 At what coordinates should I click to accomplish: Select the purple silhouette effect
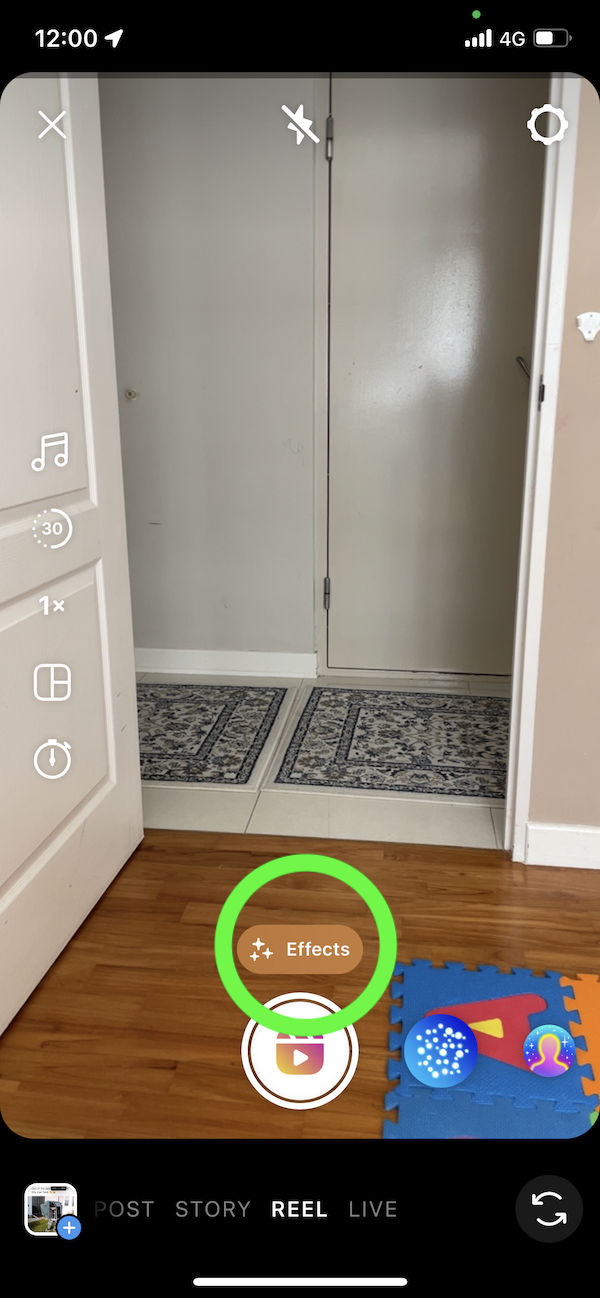[549, 1051]
